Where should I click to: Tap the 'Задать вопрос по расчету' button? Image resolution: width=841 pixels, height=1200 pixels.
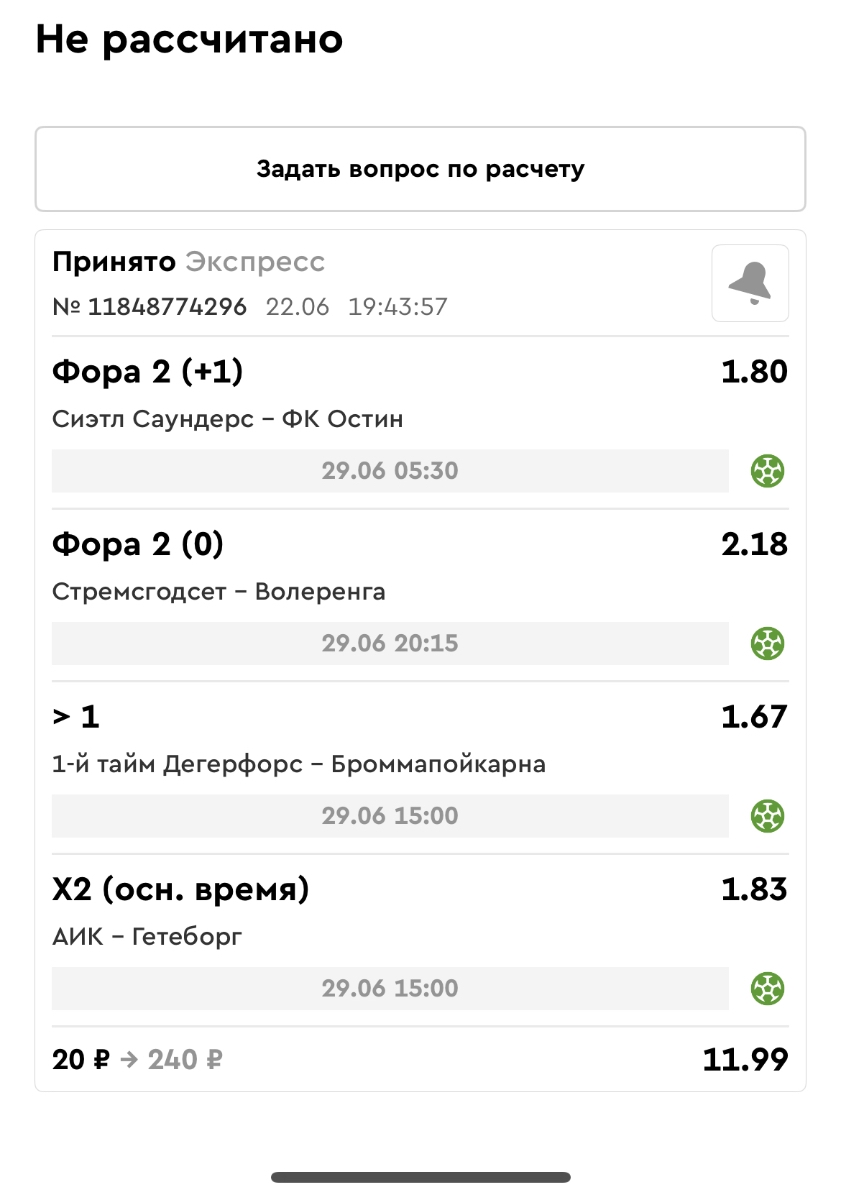click(420, 169)
